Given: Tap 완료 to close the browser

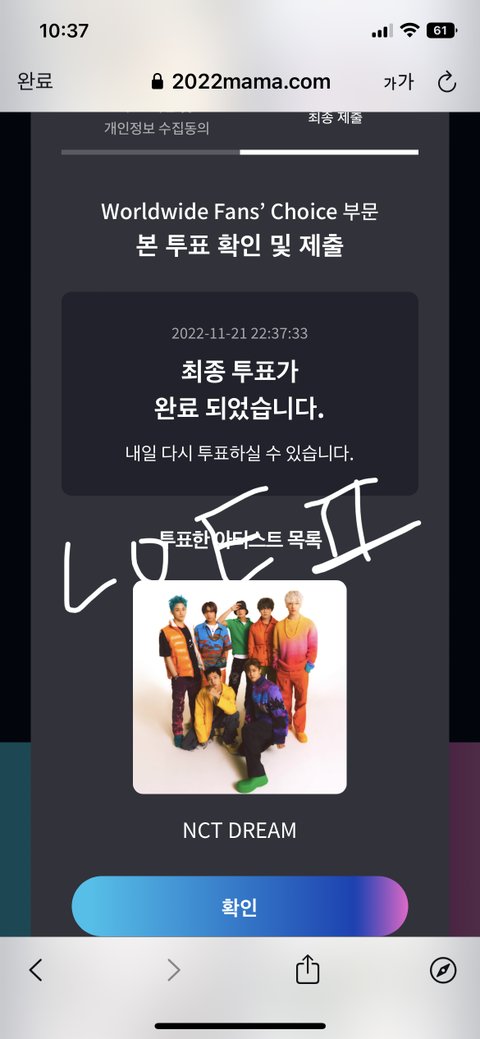Looking at the screenshot, I should pyautogui.click(x=34, y=81).
